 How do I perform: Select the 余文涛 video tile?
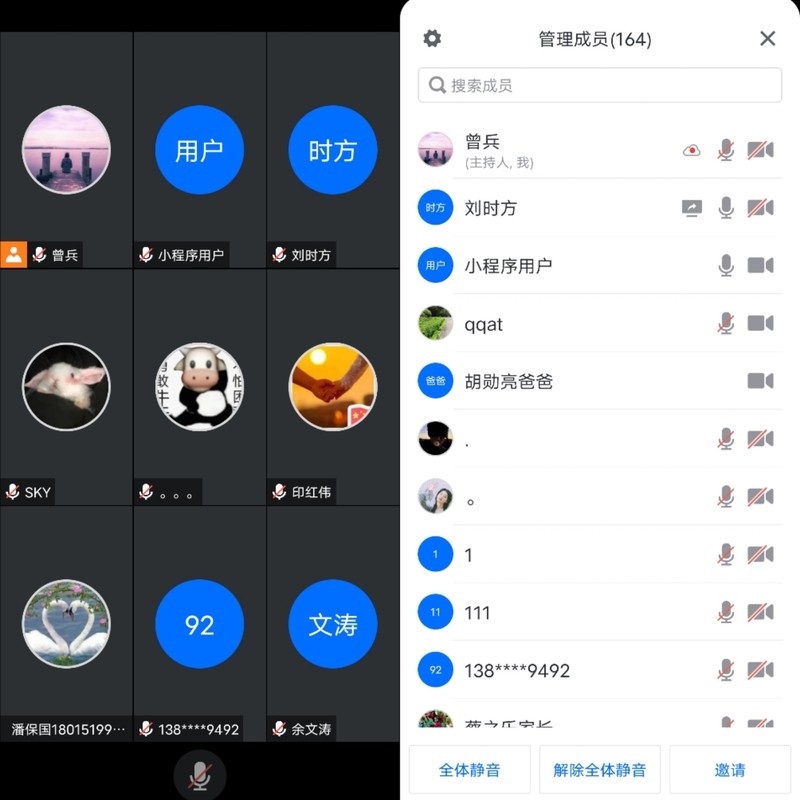pyautogui.click(x=333, y=624)
